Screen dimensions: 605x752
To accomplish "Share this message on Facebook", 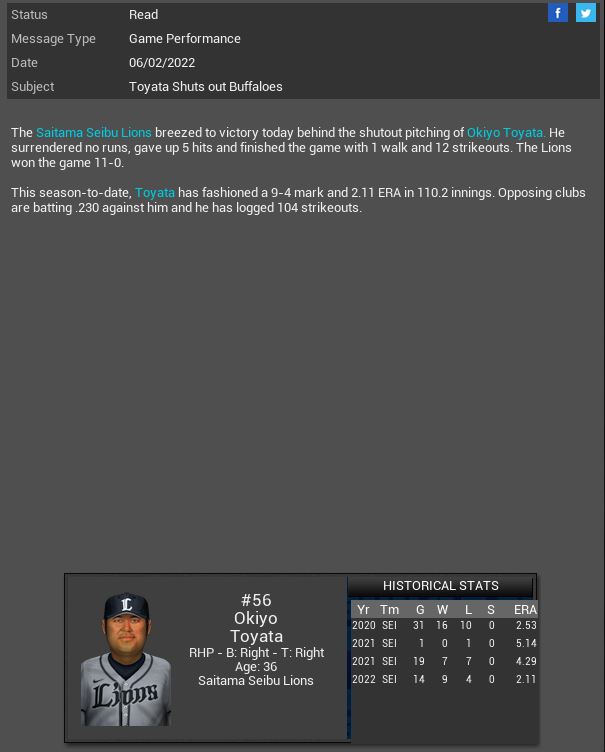I will 558,13.
